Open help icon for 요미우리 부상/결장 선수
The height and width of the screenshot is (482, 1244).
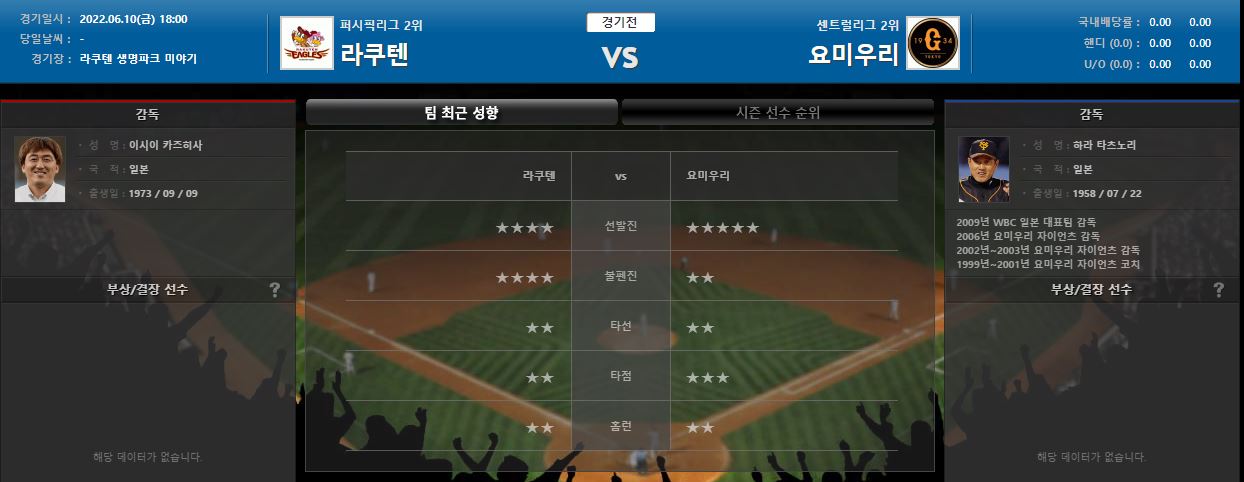(1219, 290)
